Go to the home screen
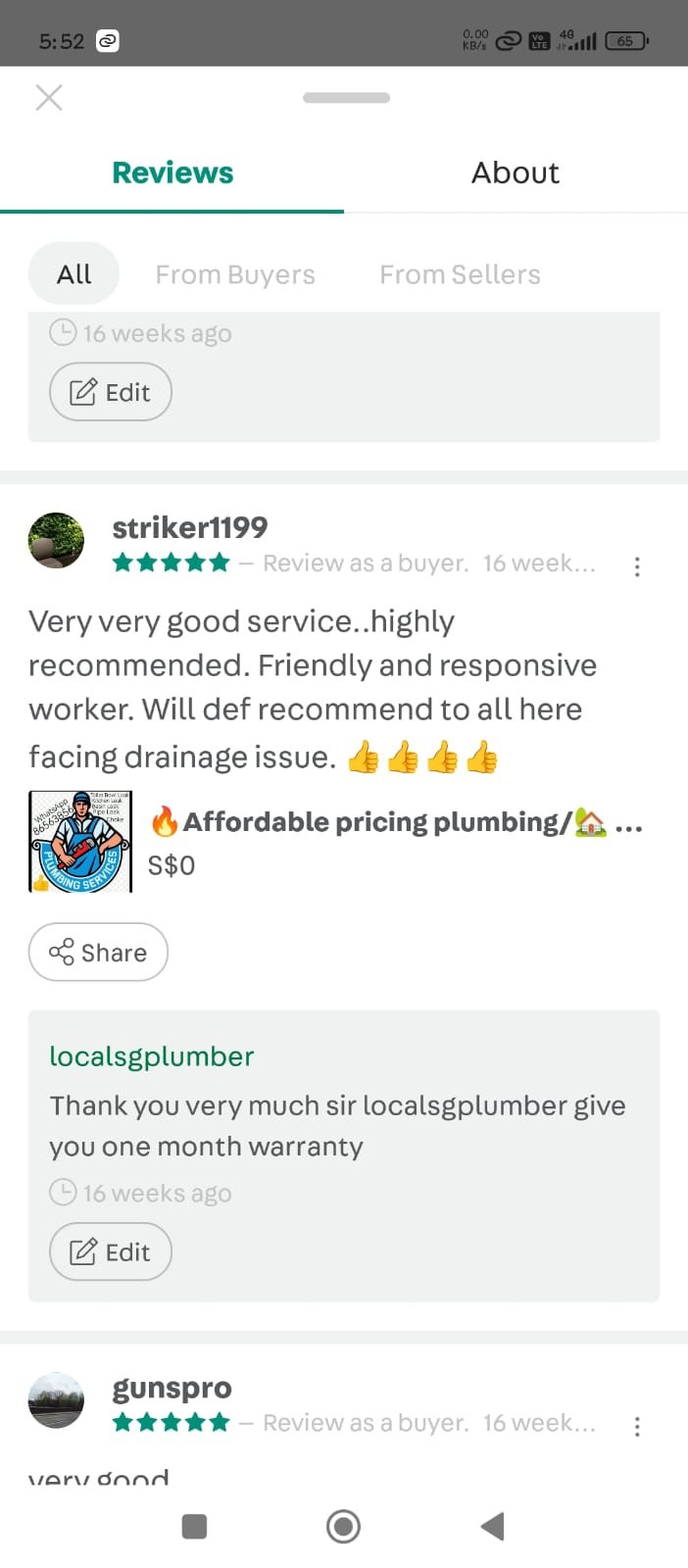This screenshot has height=1568, width=688. point(343,1526)
